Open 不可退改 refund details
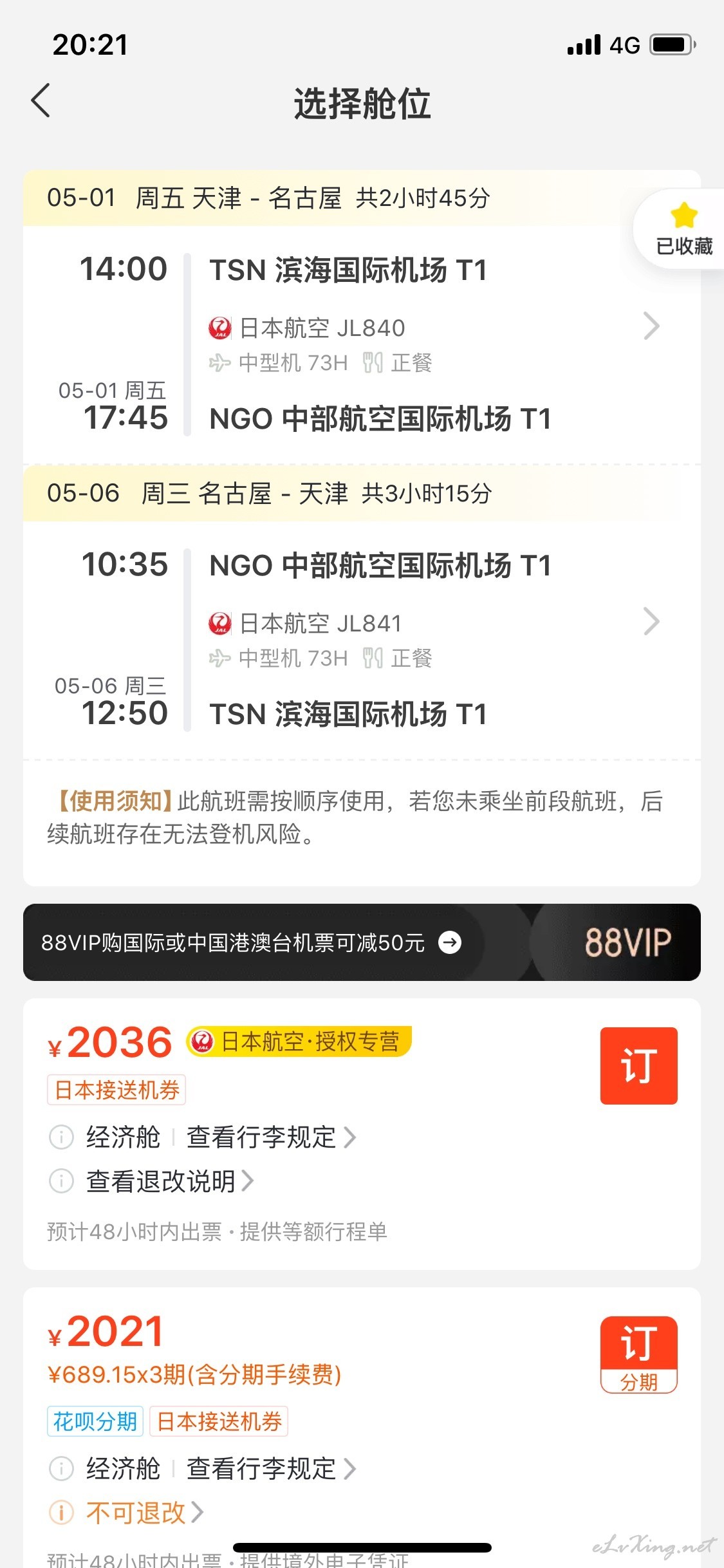This screenshot has height=1568, width=724. point(145,1513)
